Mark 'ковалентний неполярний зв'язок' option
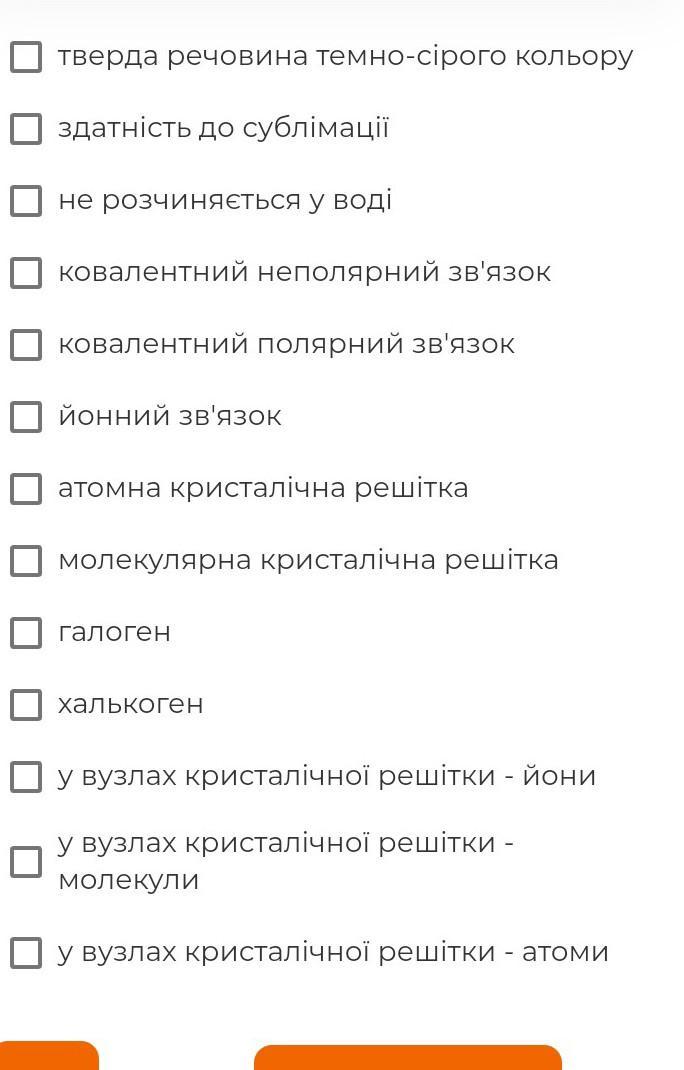This screenshot has width=684, height=1070. [26, 273]
